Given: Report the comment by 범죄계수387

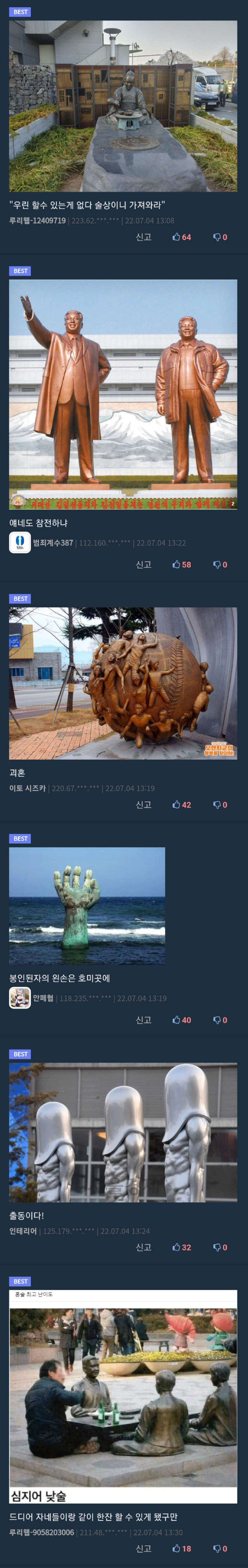Looking at the screenshot, I should pyautogui.click(x=144, y=564).
